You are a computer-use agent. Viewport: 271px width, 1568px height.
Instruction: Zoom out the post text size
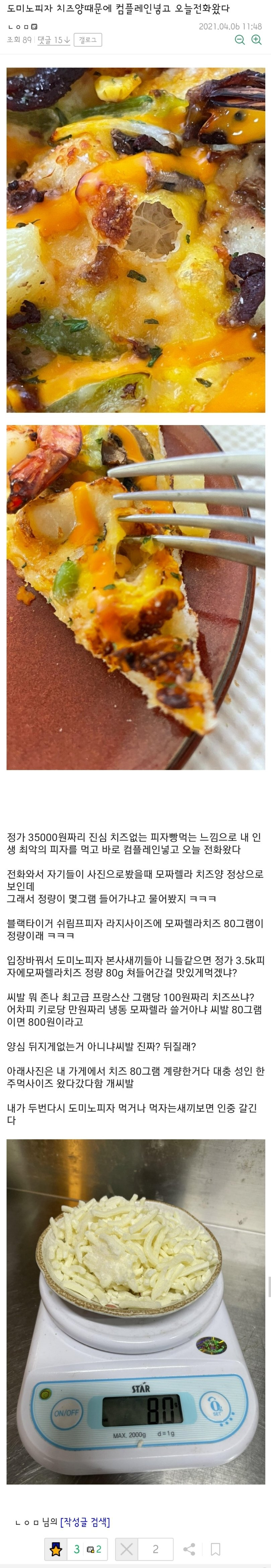pyautogui.click(x=240, y=40)
